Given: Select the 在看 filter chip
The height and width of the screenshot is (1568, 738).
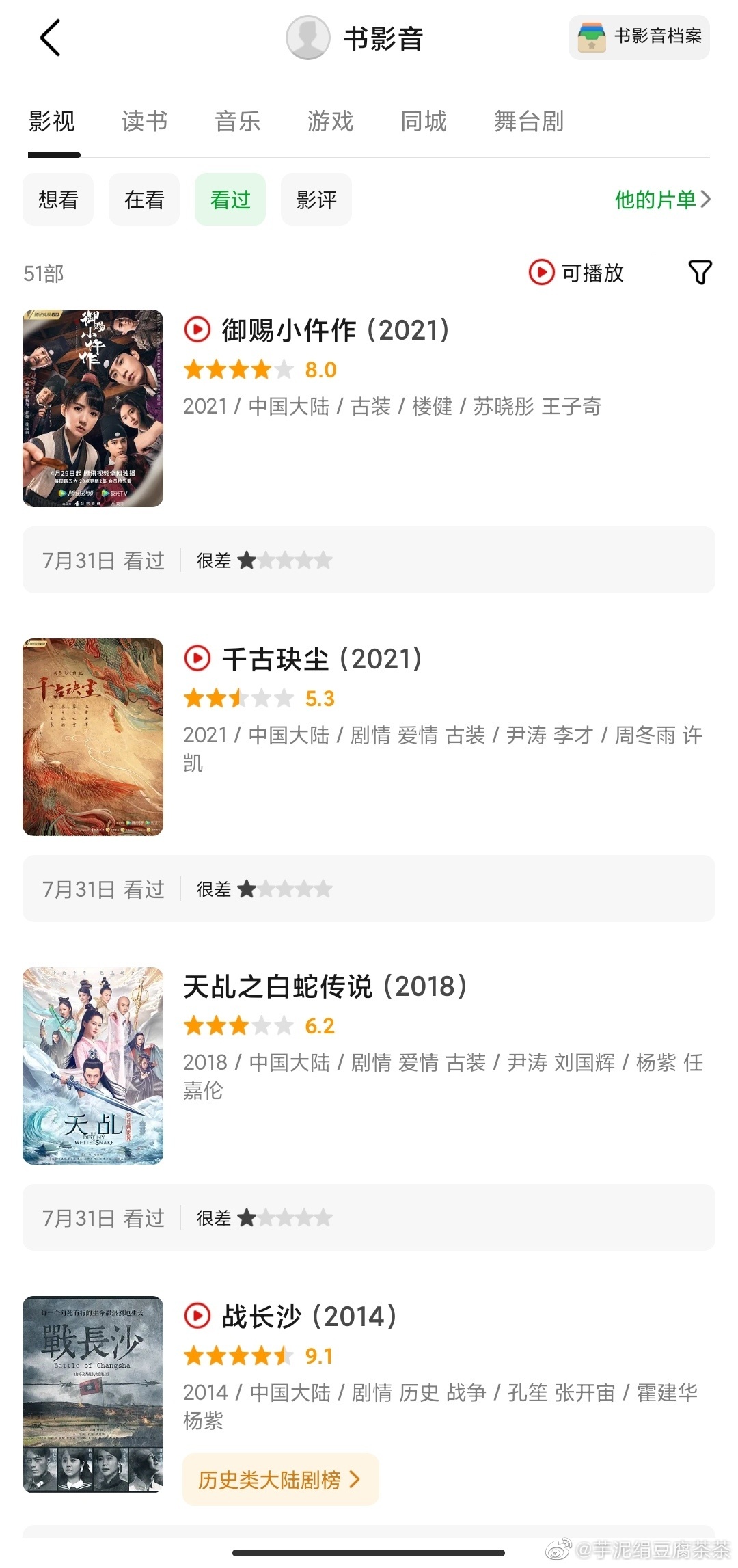Looking at the screenshot, I should click(144, 200).
